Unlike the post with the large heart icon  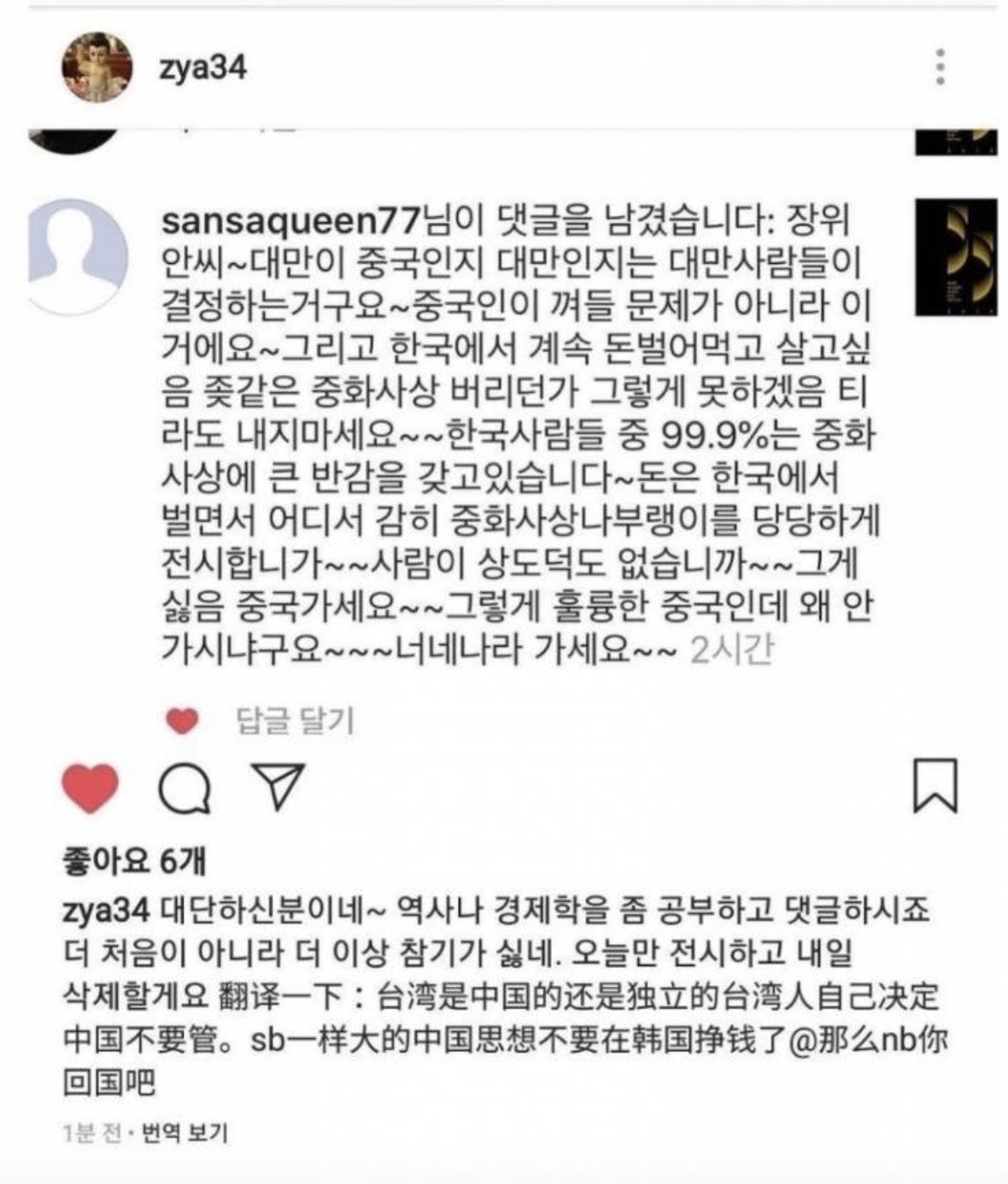click(x=90, y=788)
